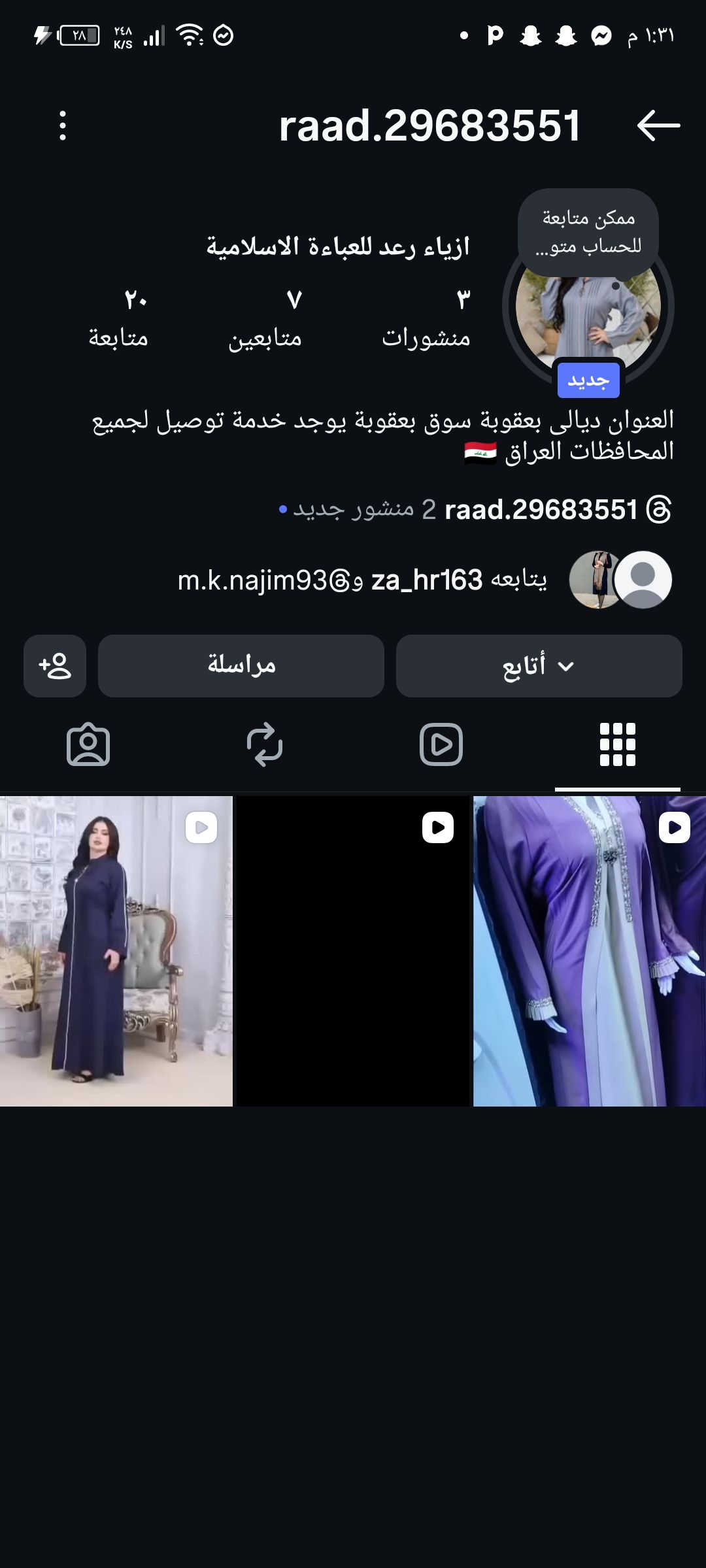Show suggested accounts with add-person button
This screenshot has width=706, height=1568.
pyautogui.click(x=55, y=665)
